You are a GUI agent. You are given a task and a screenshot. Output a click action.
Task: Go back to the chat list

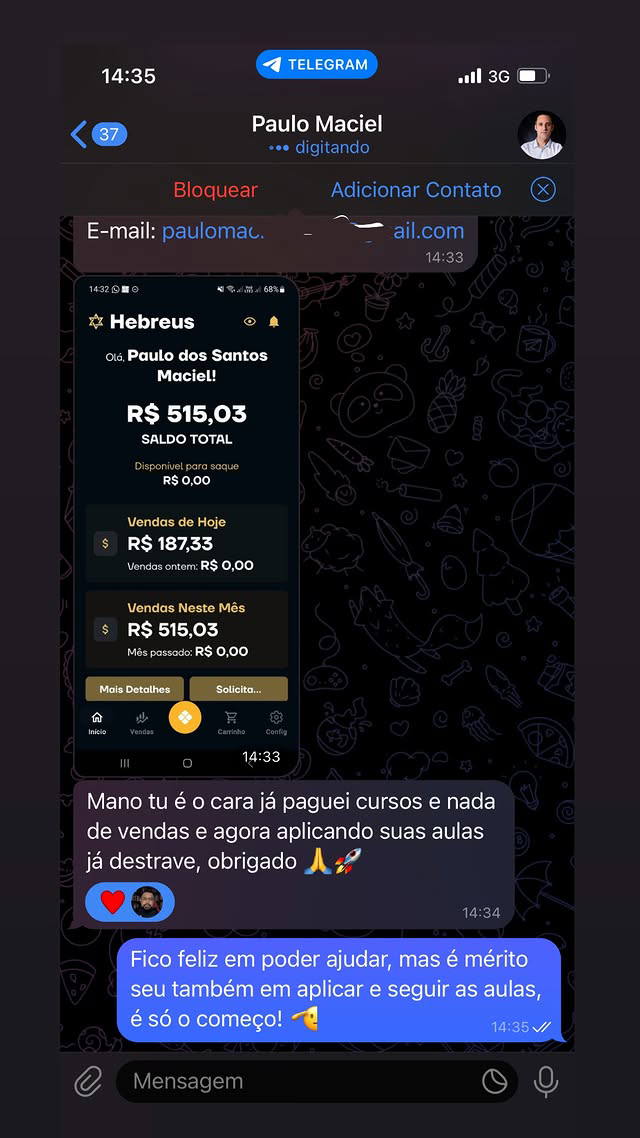click(x=97, y=134)
